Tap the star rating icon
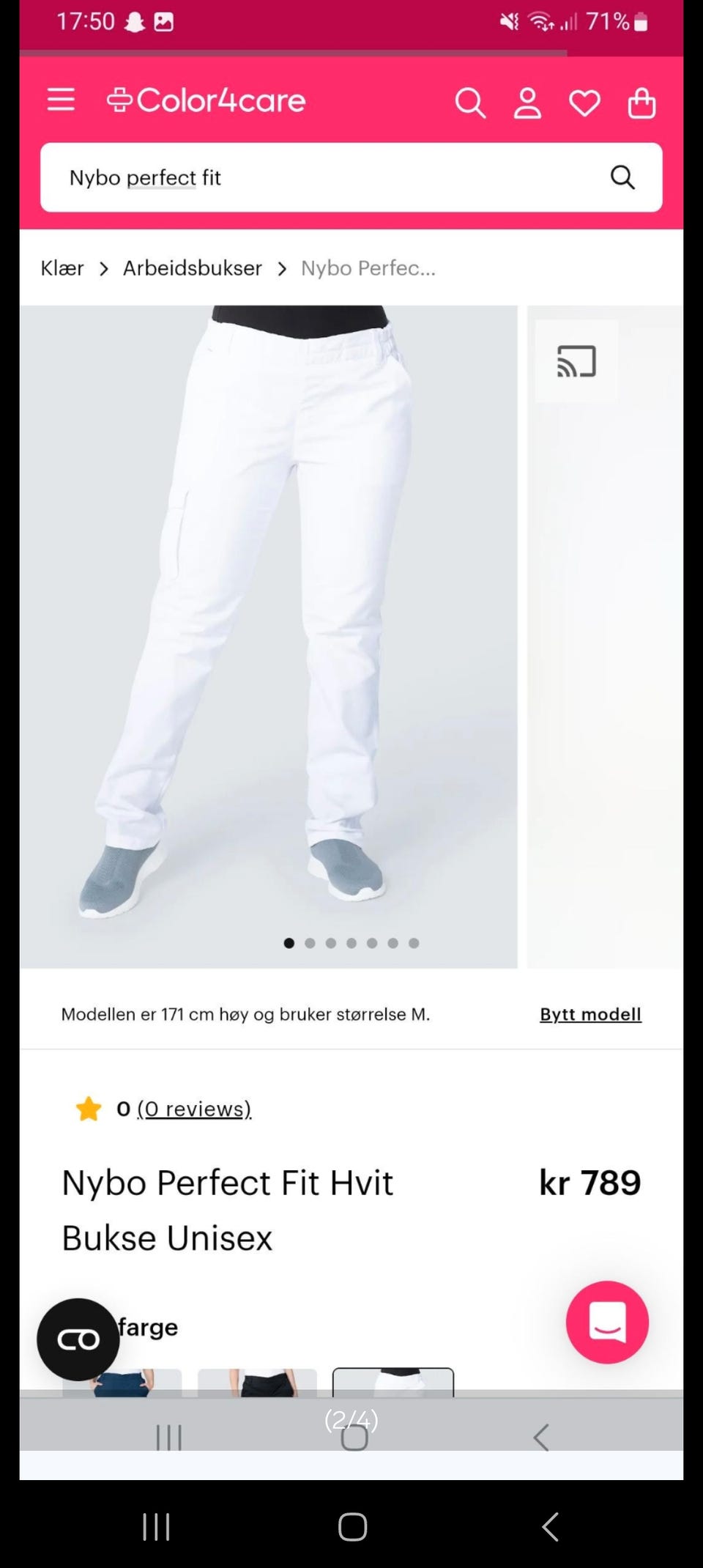Viewport: 703px width, 1568px height. point(89,1109)
